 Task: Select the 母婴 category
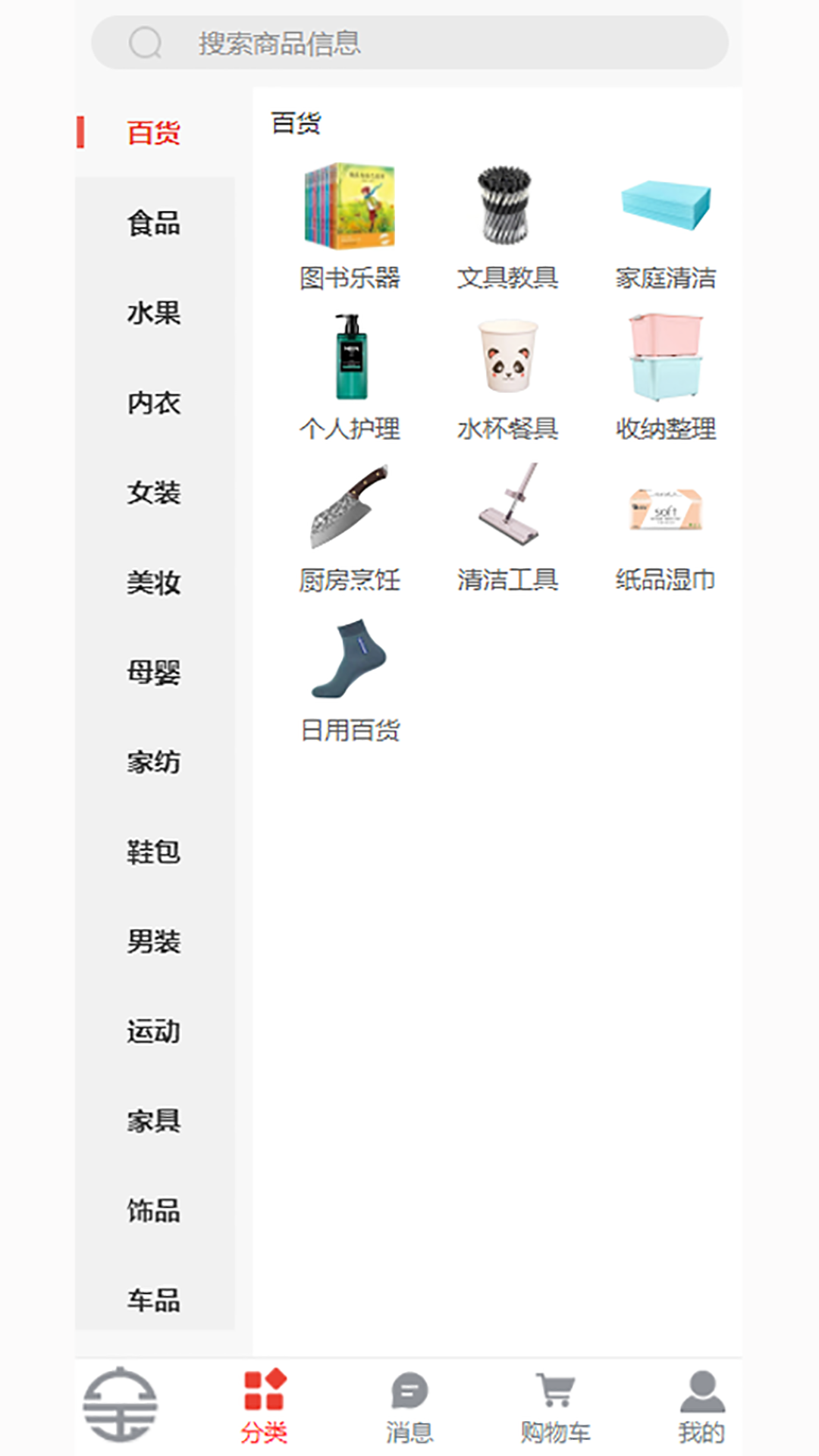(x=154, y=673)
